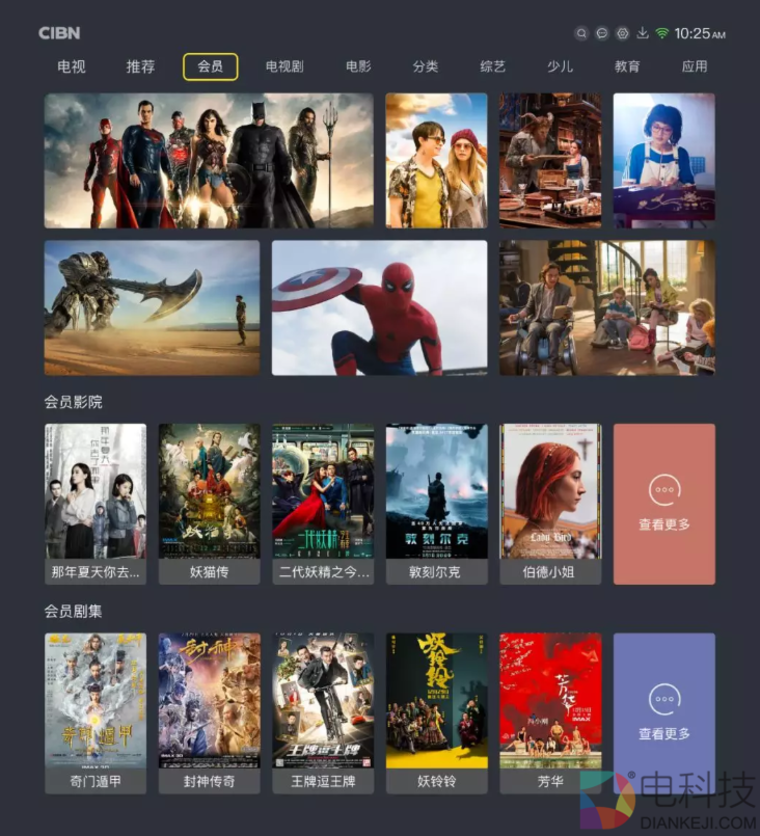Viewport: 760px width, 836px height.
Task: Open the search icon in the top bar
Action: 581,33
